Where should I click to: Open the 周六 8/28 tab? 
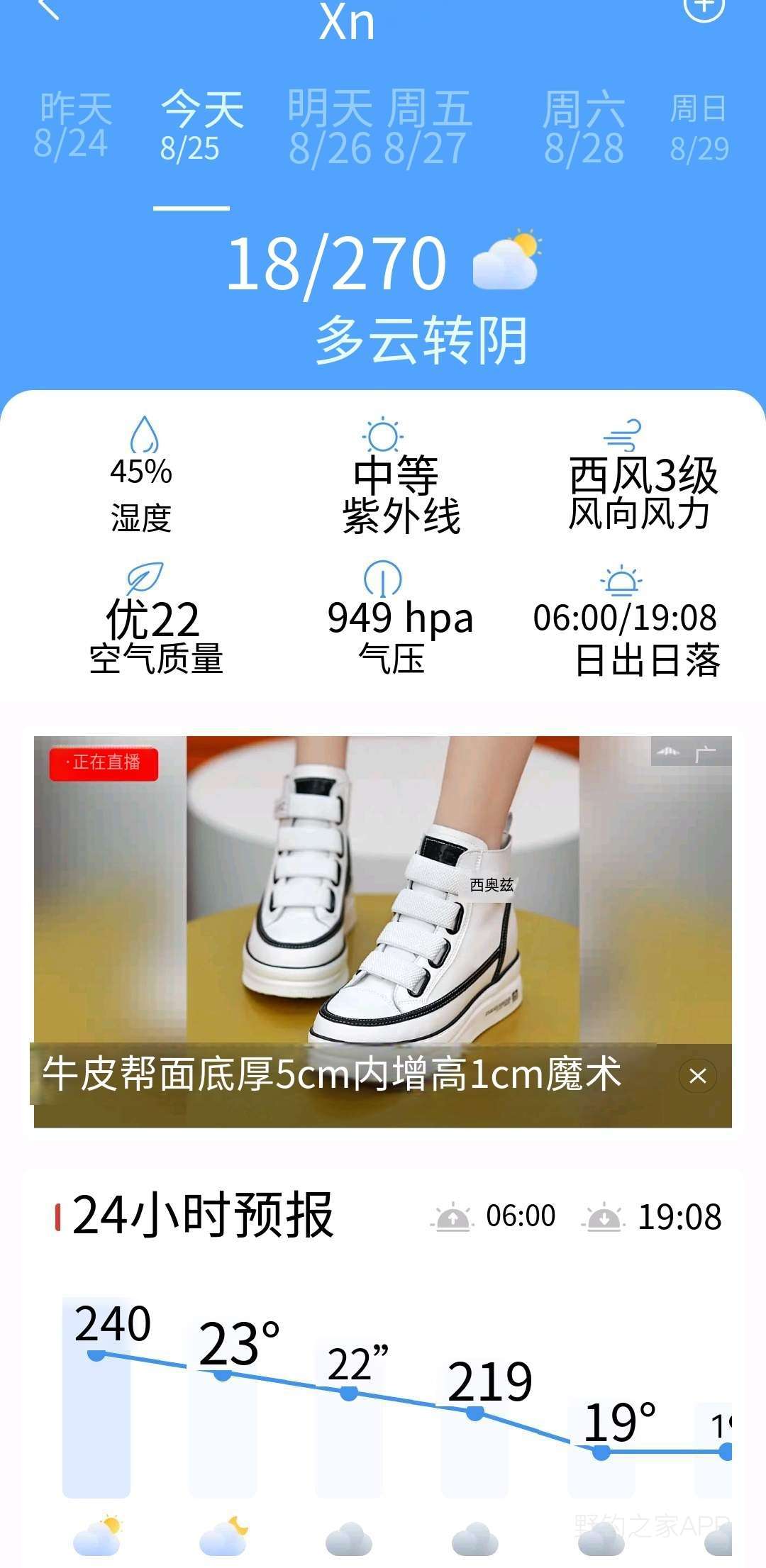click(584, 128)
